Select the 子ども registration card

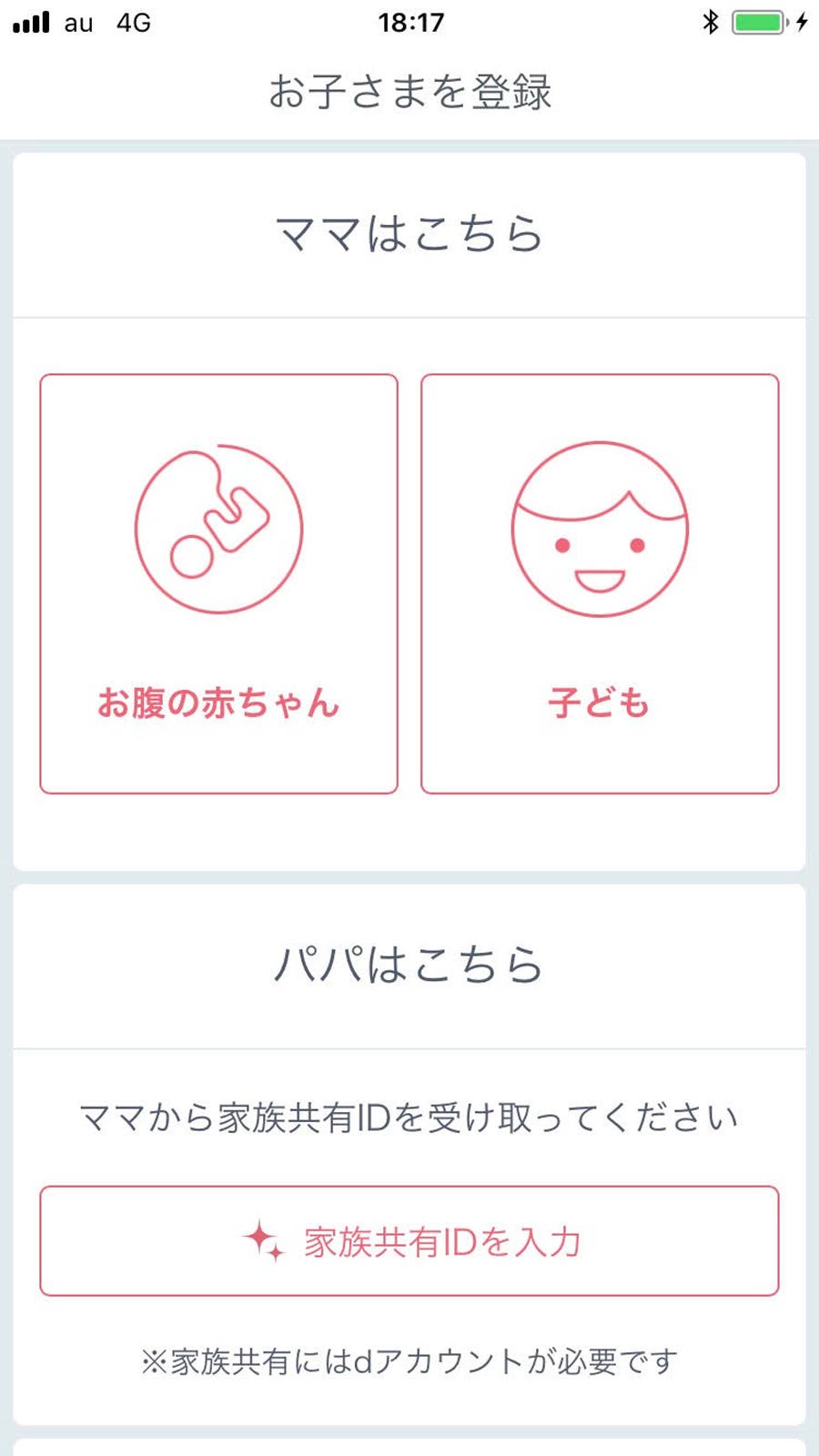coord(599,582)
